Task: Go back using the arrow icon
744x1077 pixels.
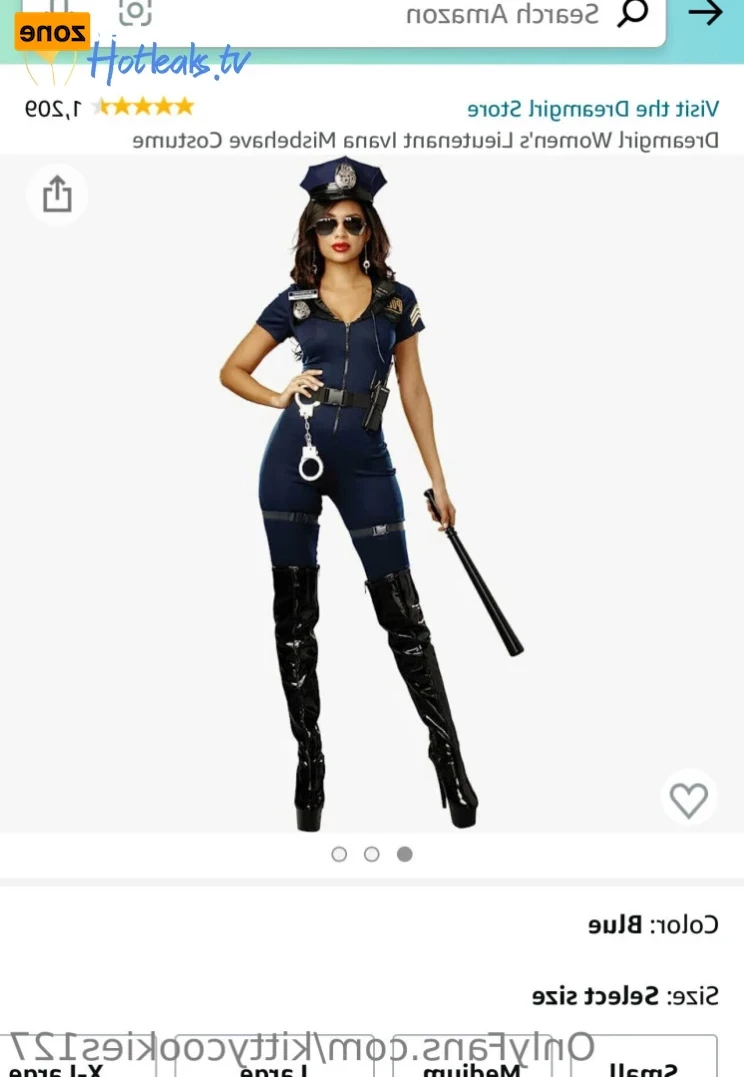Action: click(x=706, y=13)
